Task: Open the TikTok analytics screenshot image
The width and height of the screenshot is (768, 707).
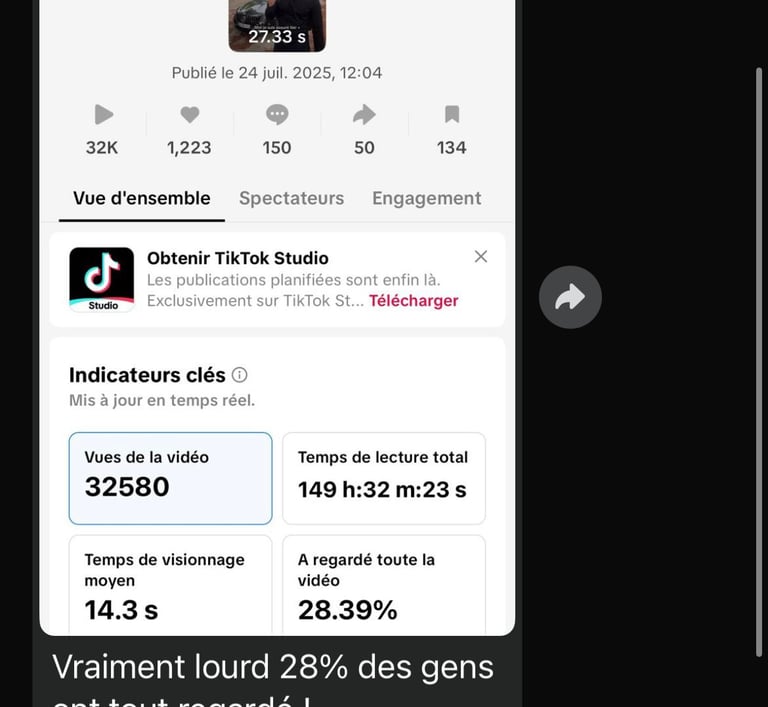Action: pos(277,400)
